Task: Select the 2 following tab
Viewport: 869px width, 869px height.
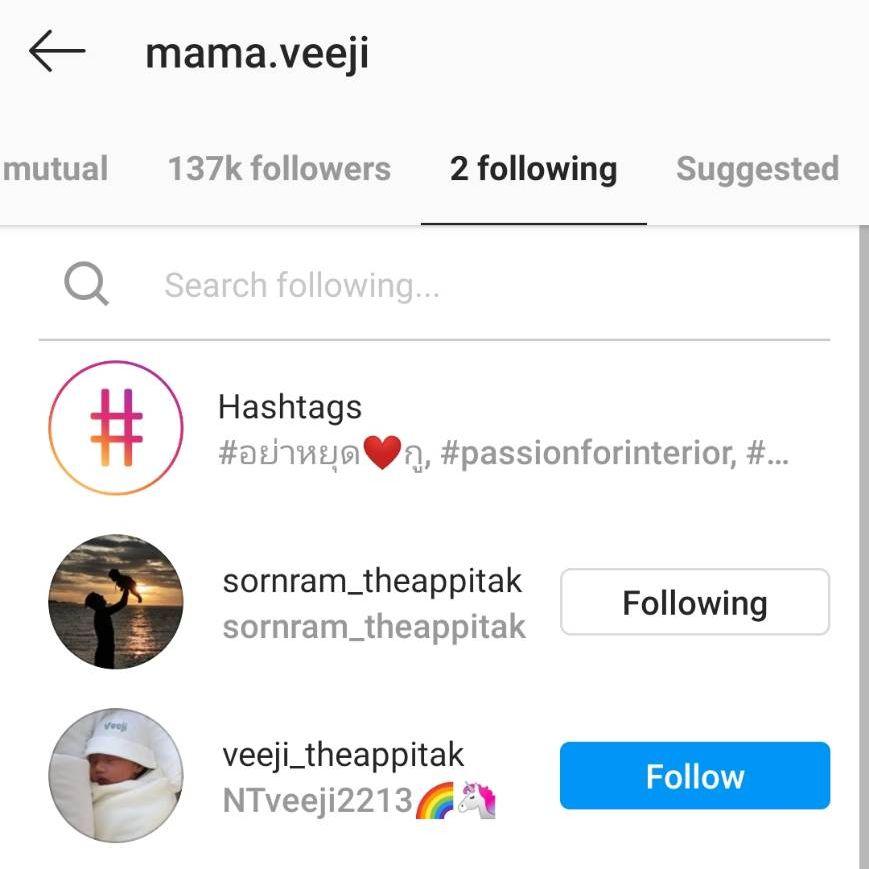Action: (533, 169)
